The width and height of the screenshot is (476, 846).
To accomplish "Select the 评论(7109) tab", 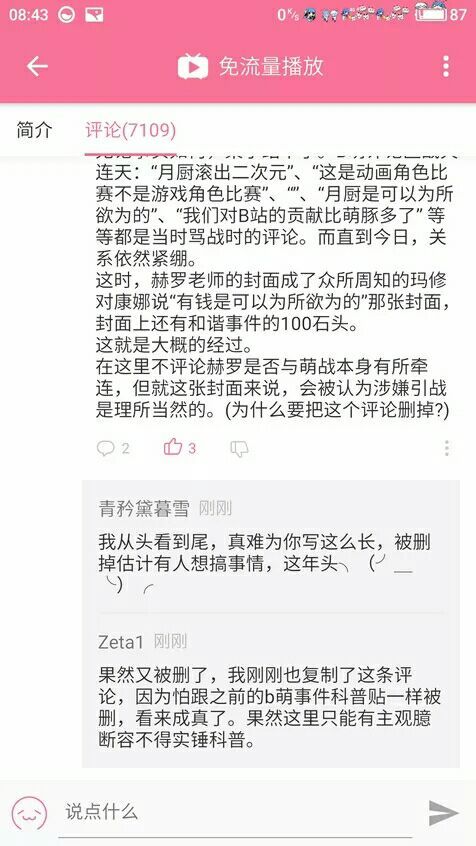I will pyautogui.click(x=130, y=131).
